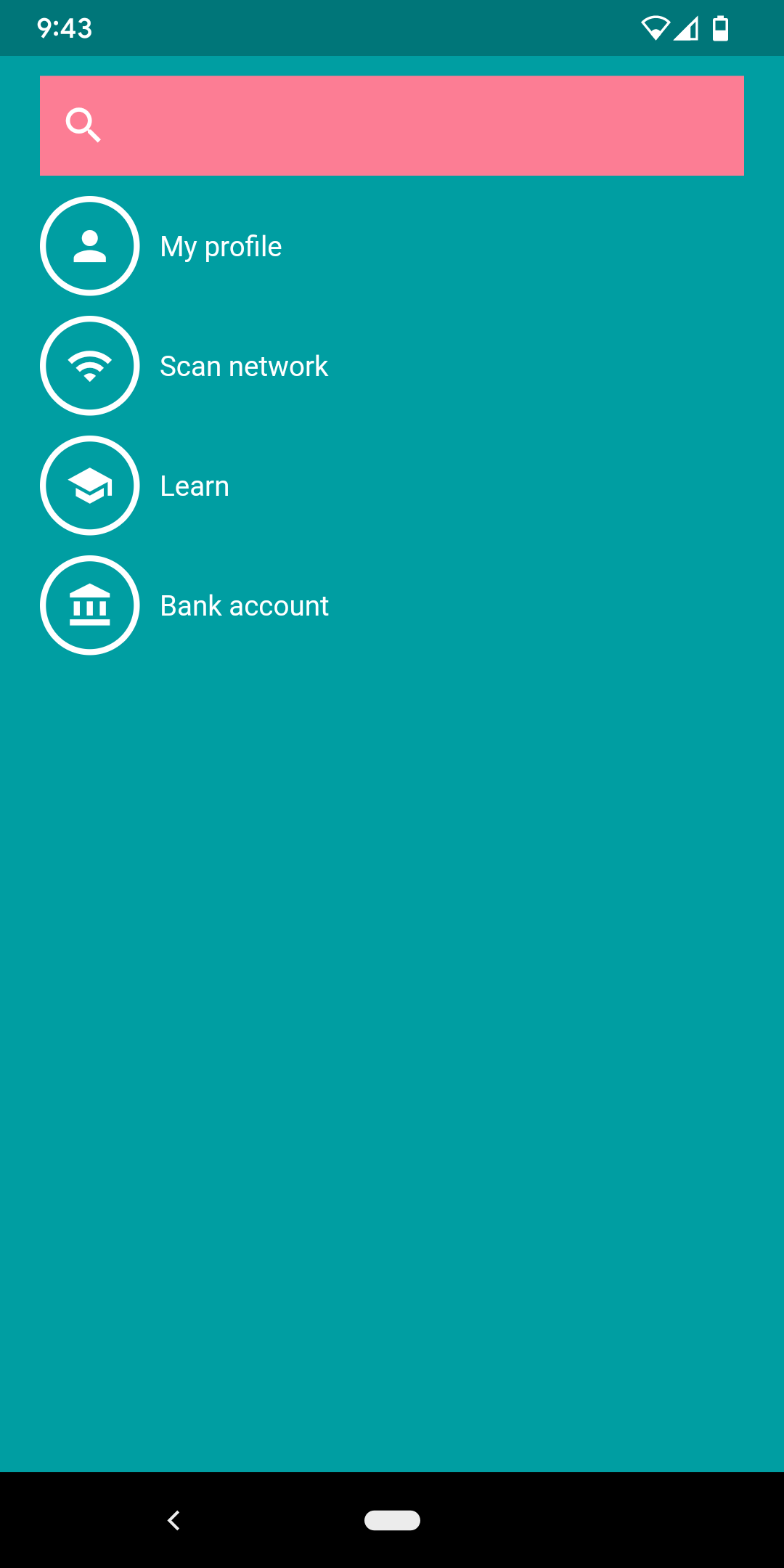This screenshot has width=784, height=1568.
Task: Navigate back with the system back arrow
Action: [173, 1520]
